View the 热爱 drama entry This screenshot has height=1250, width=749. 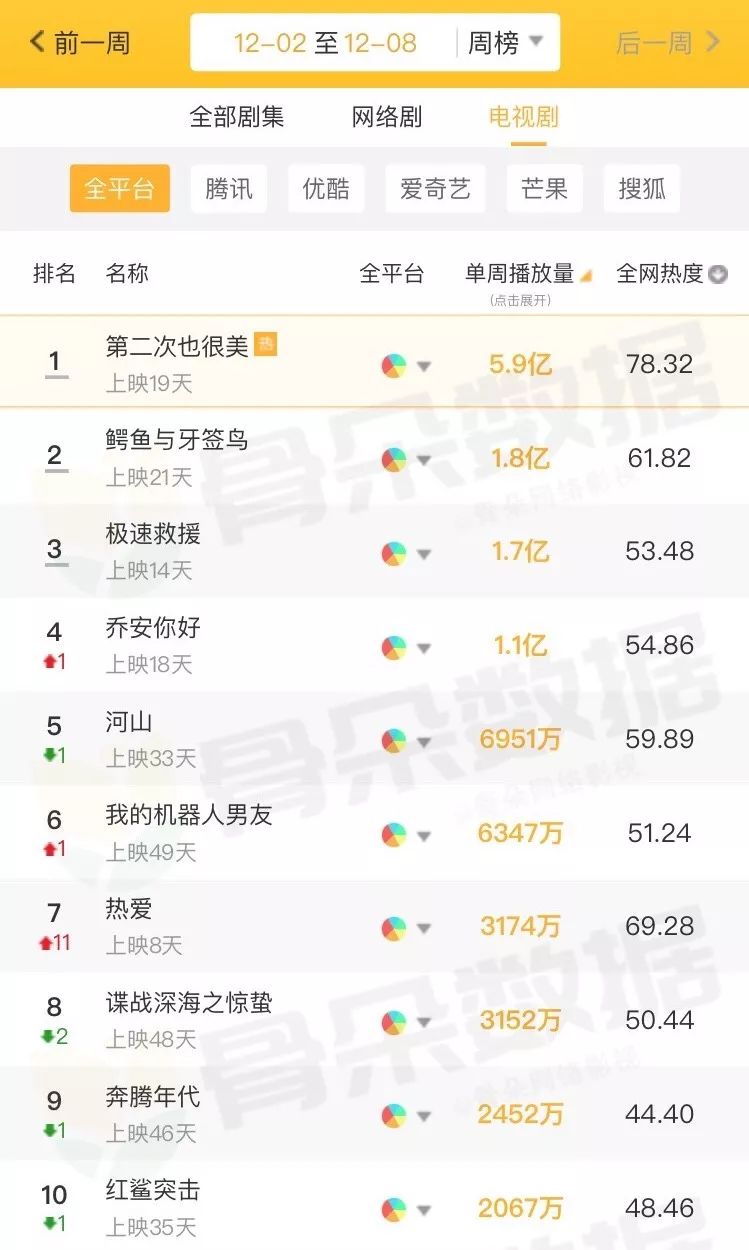pyautogui.click(x=129, y=909)
